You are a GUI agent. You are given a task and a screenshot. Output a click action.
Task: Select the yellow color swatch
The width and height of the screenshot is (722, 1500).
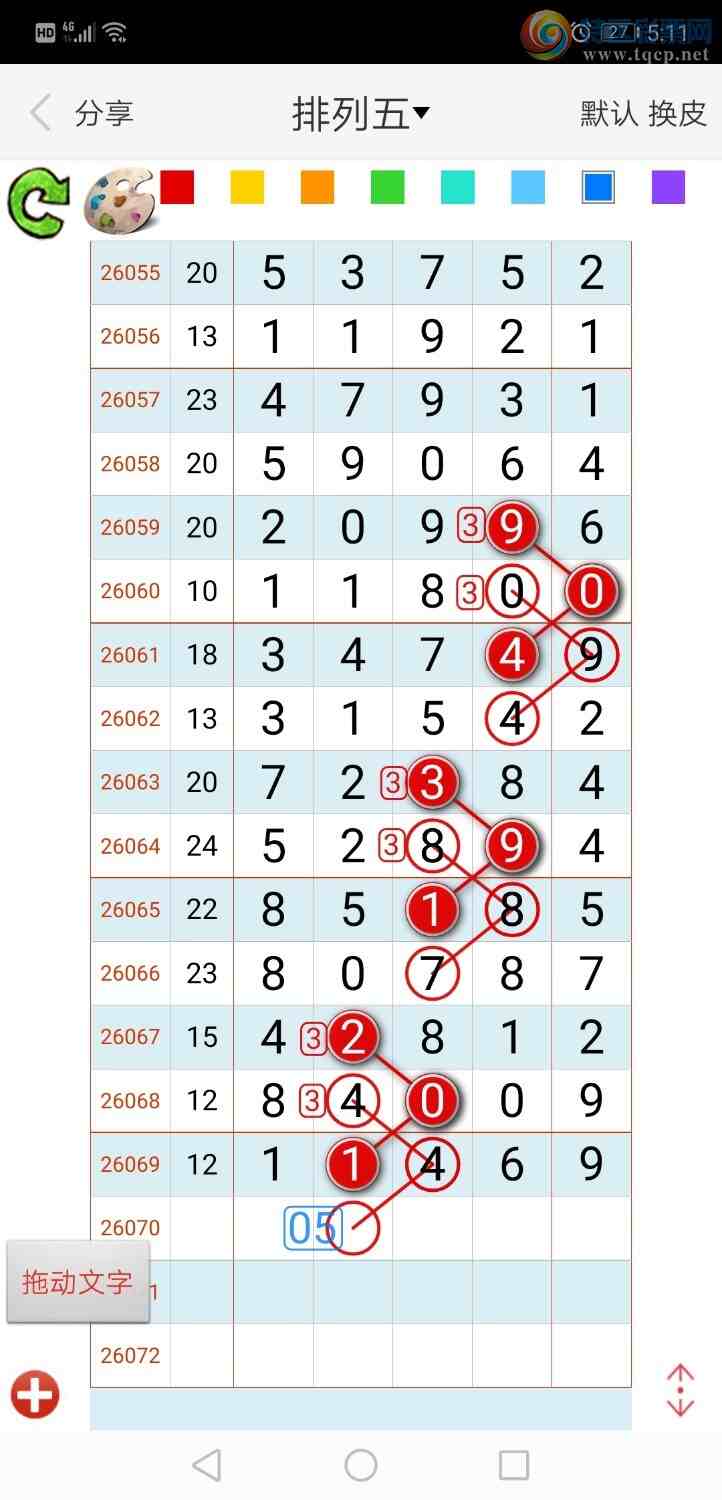tap(247, 187)
